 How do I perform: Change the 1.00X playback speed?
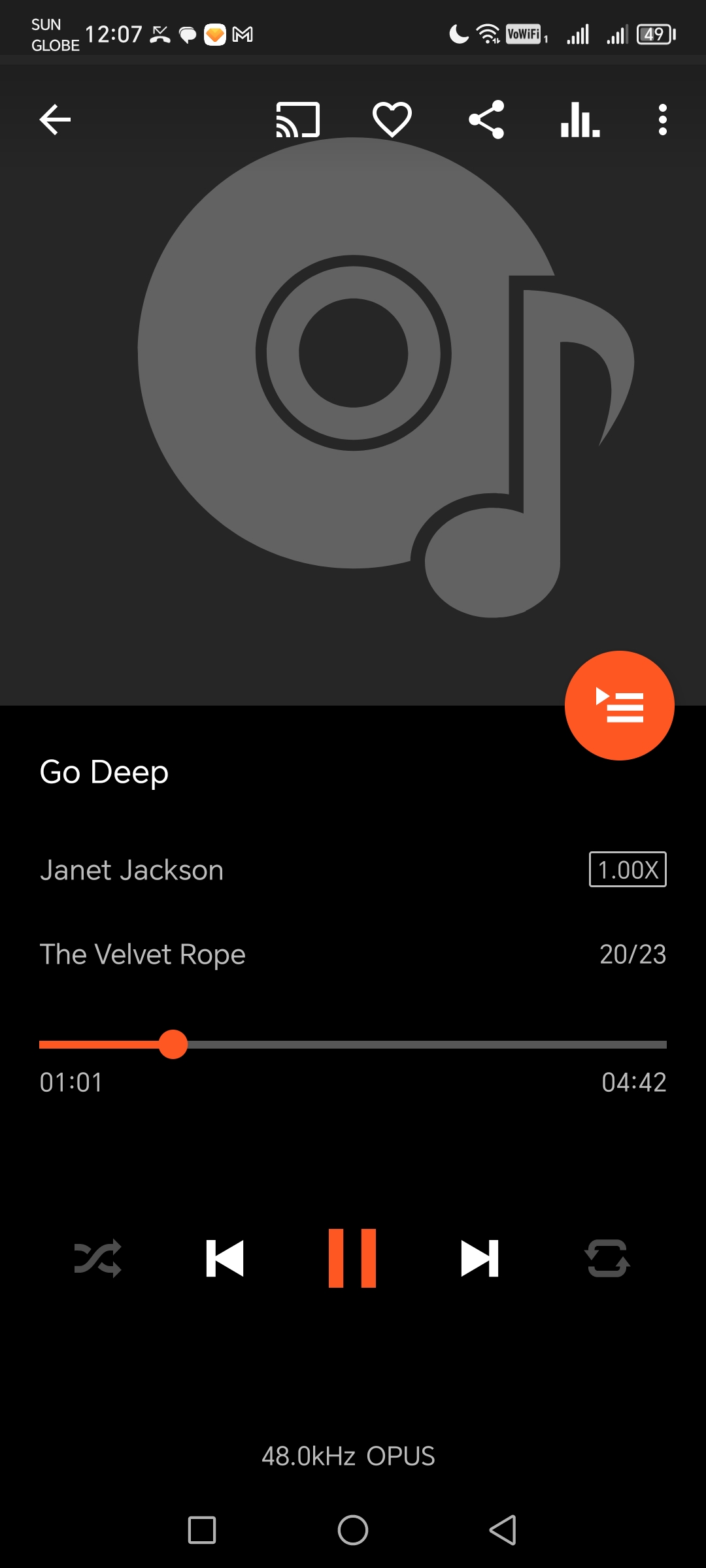coord(628,870)
